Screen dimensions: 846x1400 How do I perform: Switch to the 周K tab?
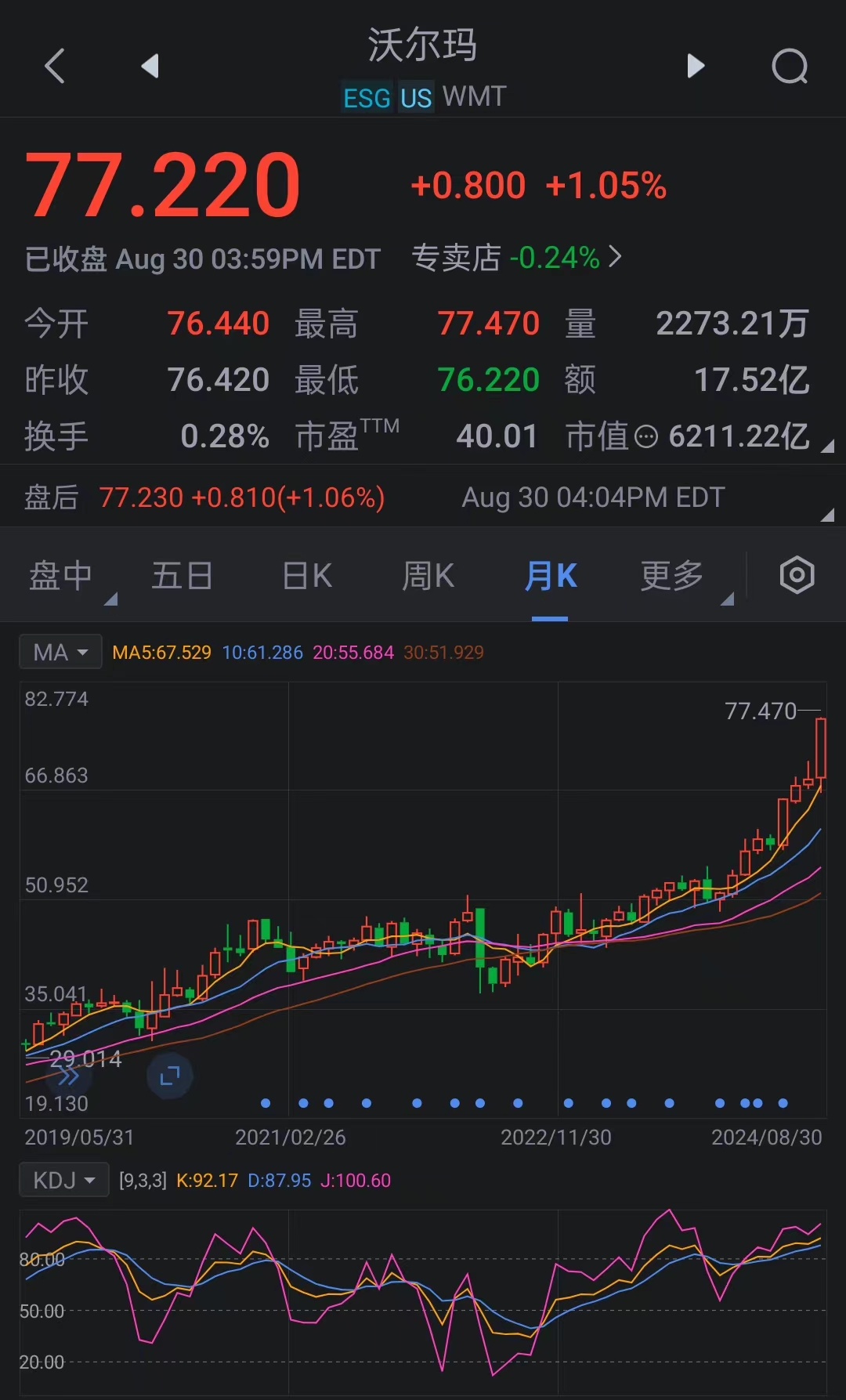[427, 575]
